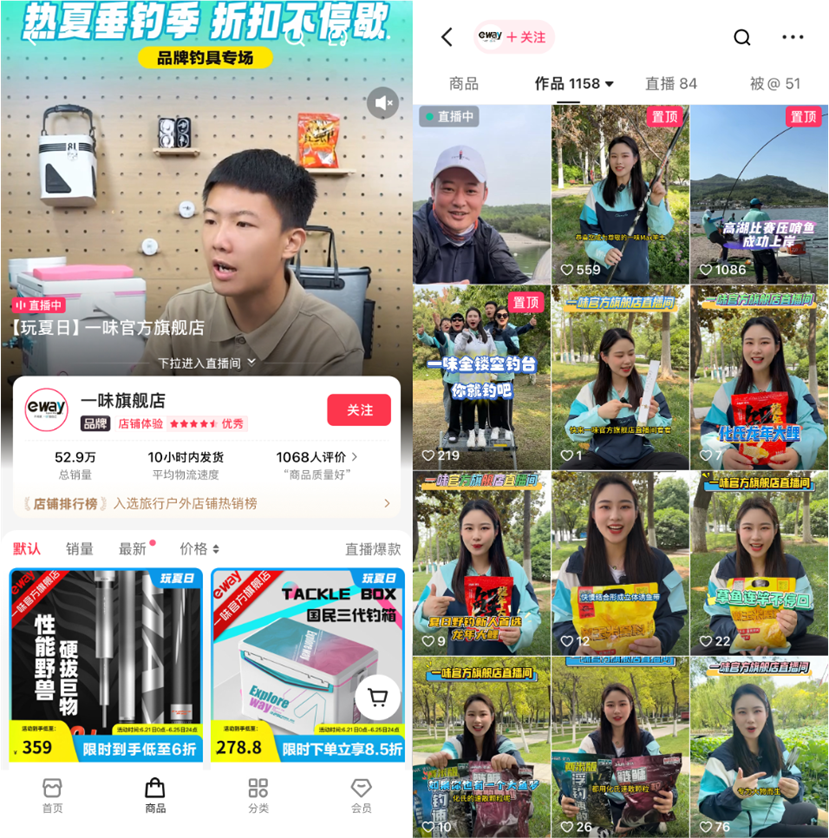
Task: Go back using the top arrow
Action: pyautogui.click(x=447, y=37)
